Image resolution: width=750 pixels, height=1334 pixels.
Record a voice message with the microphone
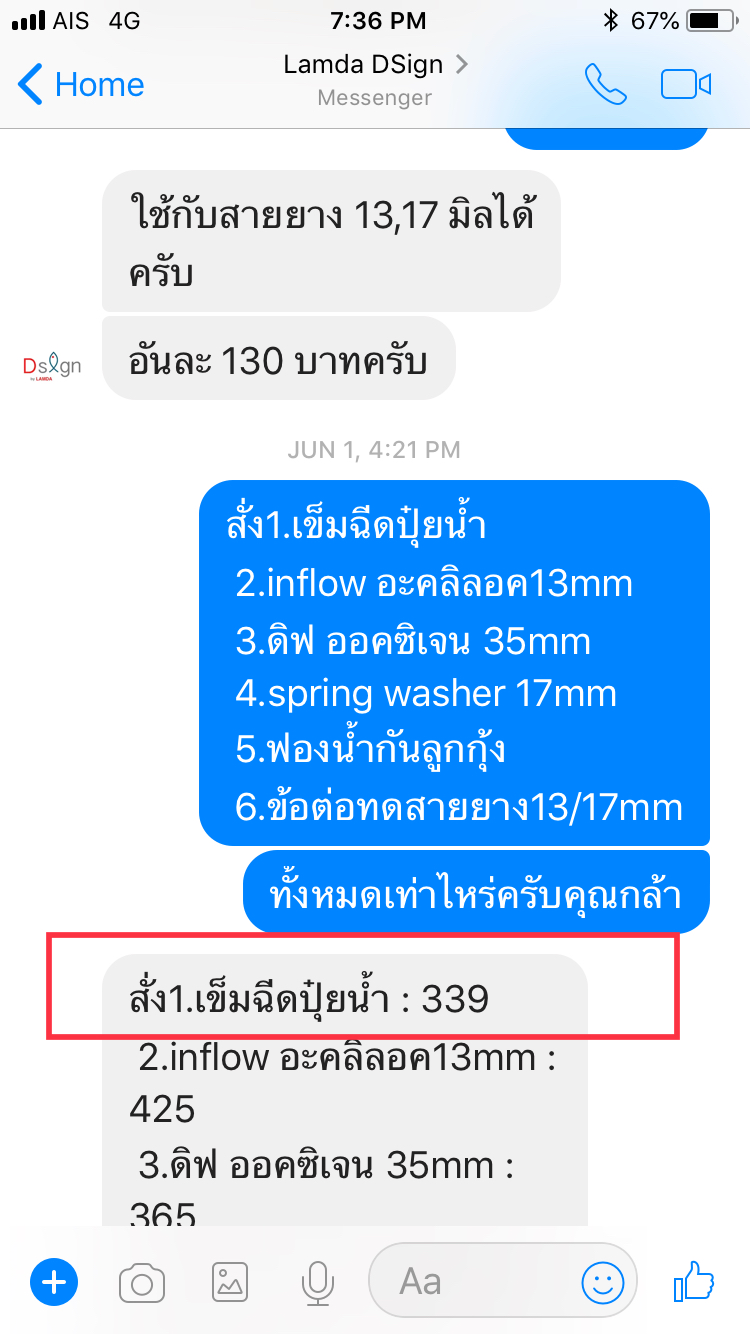click(x=318, y=1282)
